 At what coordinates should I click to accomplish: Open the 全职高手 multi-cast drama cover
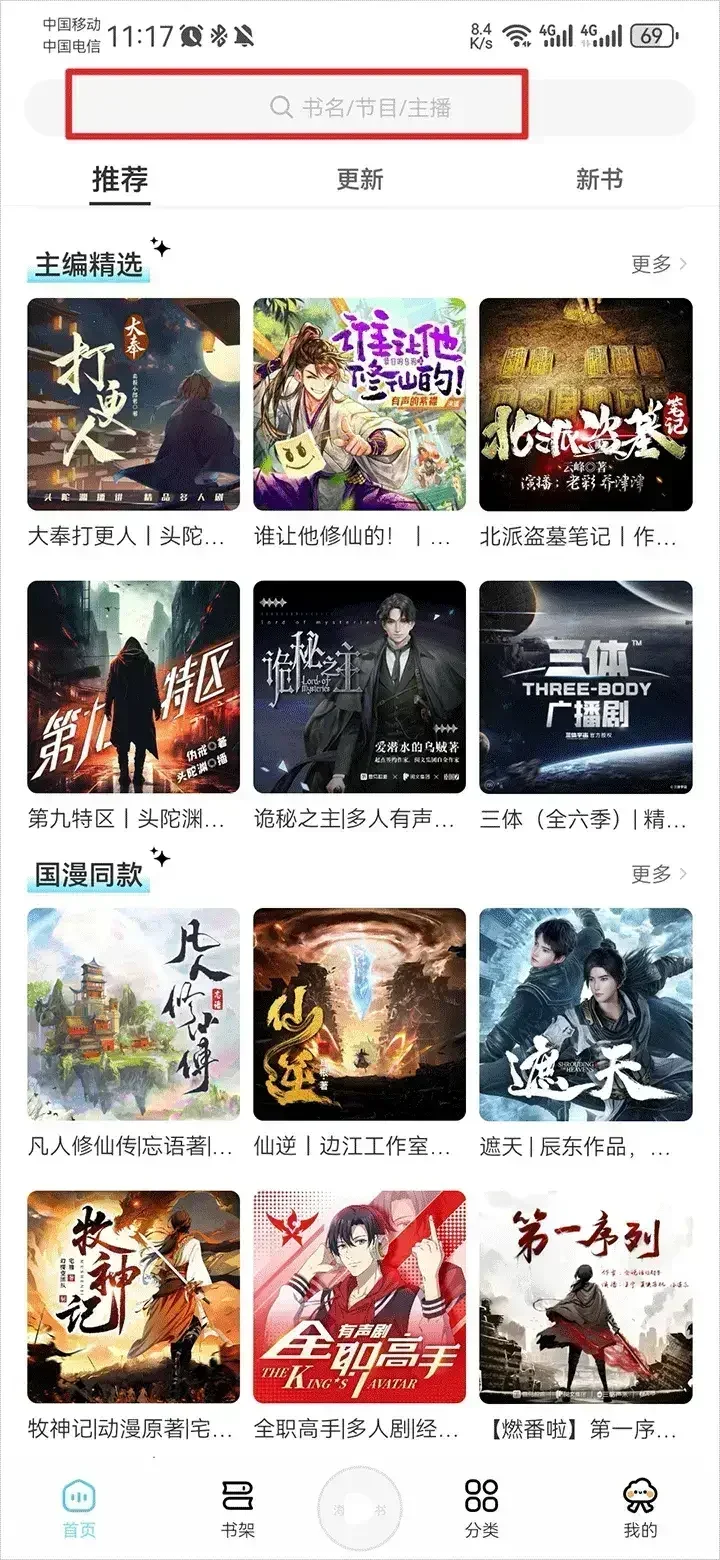pyautogui.click(x=360, y=1298)
